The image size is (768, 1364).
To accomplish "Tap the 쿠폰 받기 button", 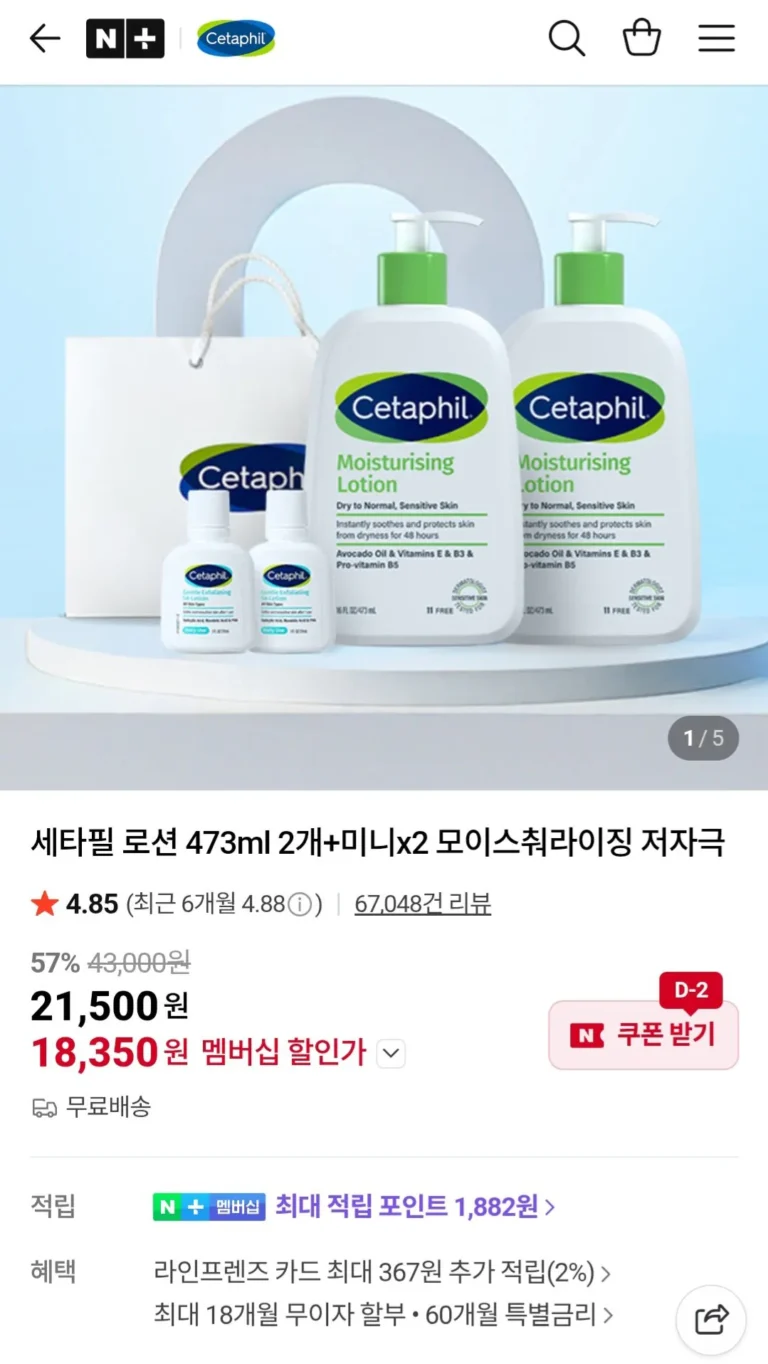I will [643, 1035].
